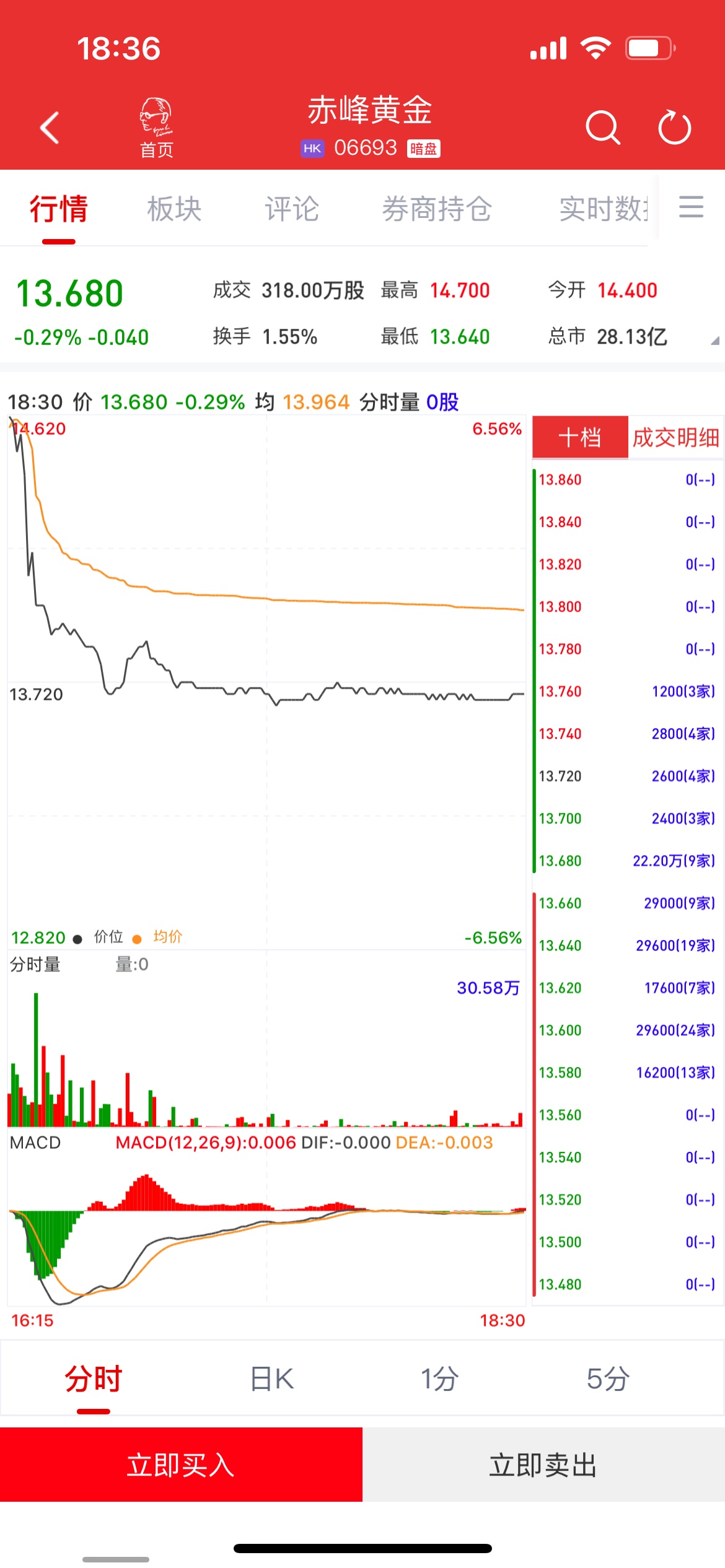This screenshot has width=725, height=1568.
Task: Switch to the 5分 chart
Action: point(608,1379)
